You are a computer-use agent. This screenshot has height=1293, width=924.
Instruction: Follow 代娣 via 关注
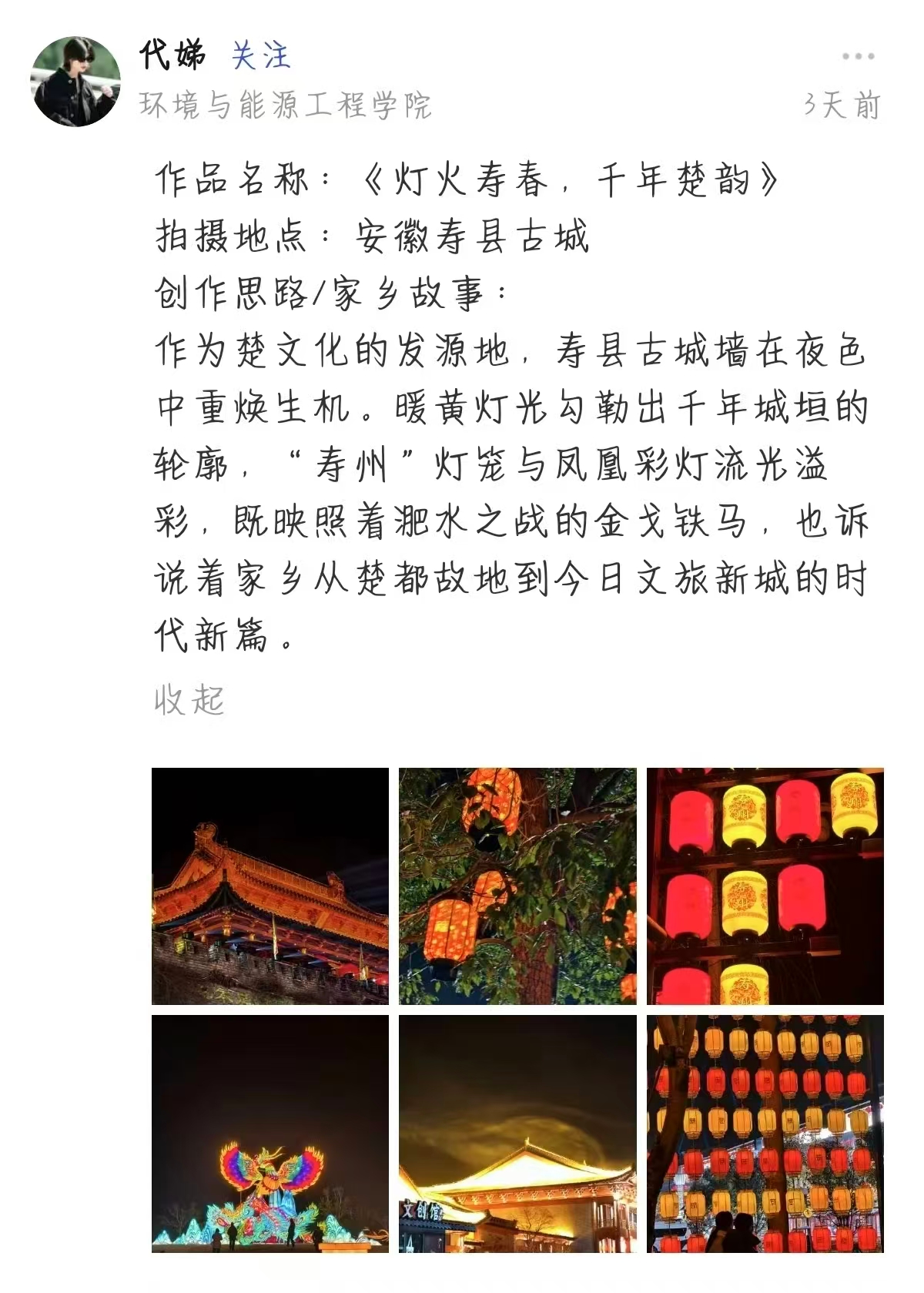261,55
